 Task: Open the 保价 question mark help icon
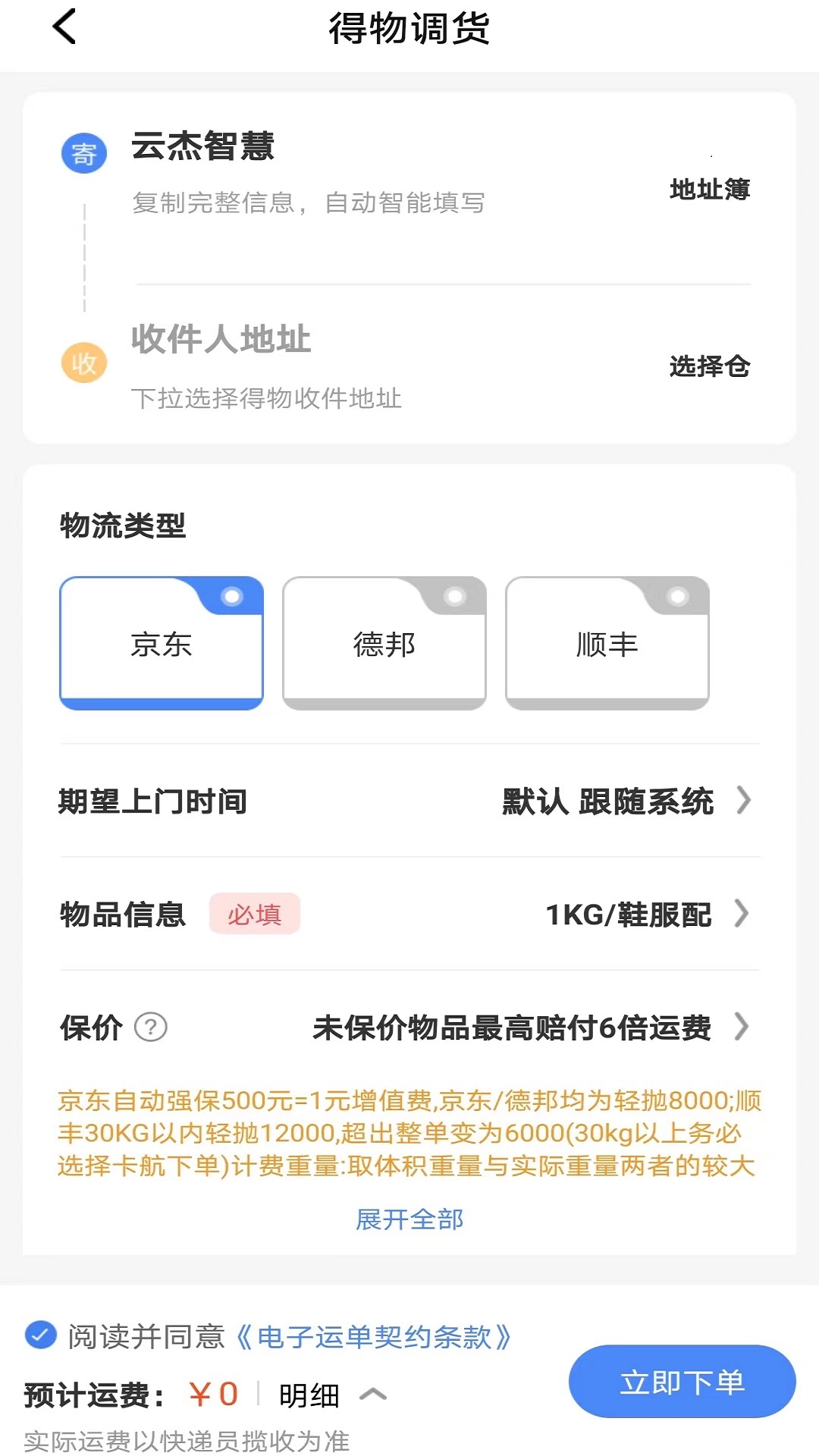tap(149, 1028)
